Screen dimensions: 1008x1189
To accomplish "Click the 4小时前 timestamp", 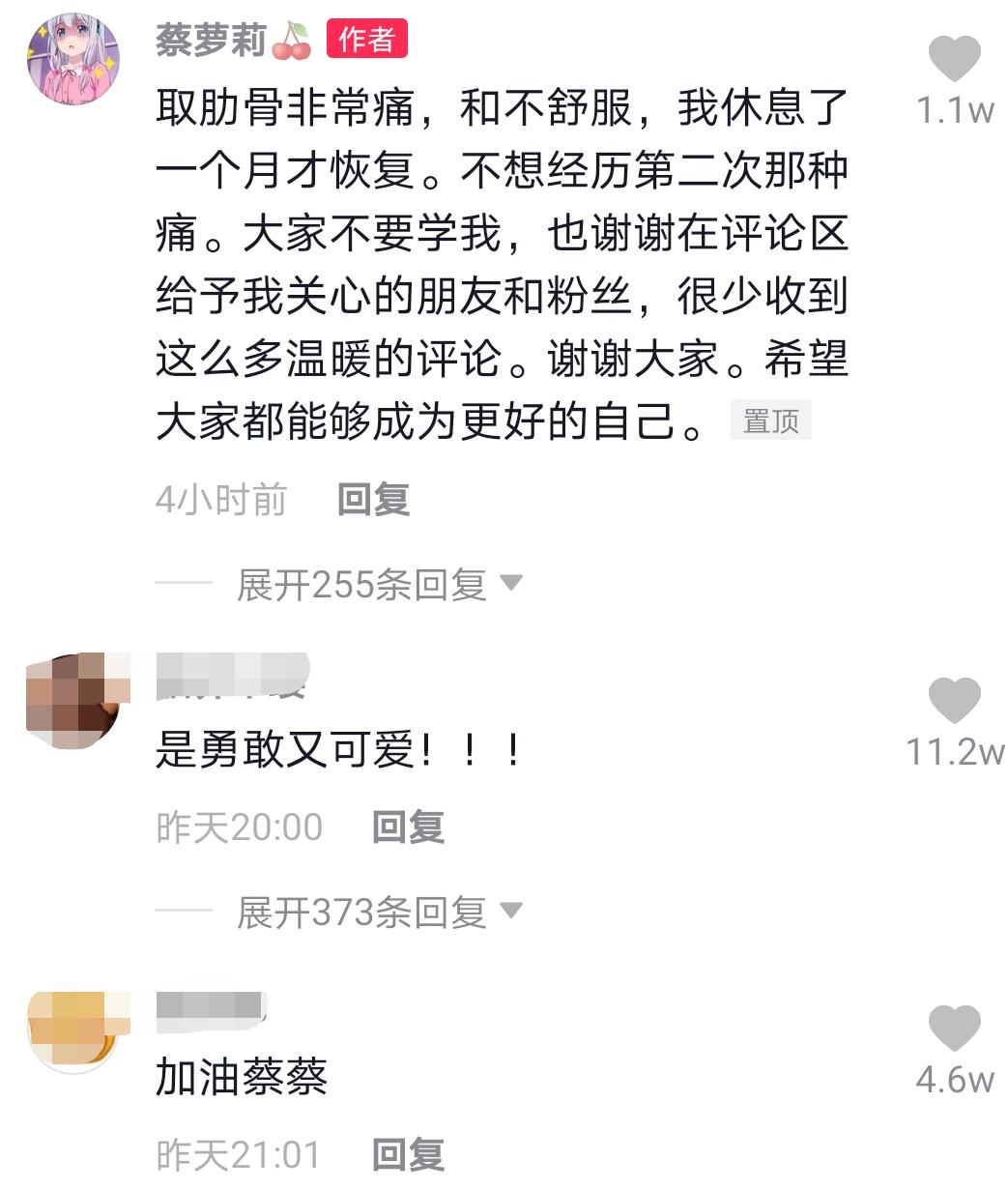I will coord(221,501).
